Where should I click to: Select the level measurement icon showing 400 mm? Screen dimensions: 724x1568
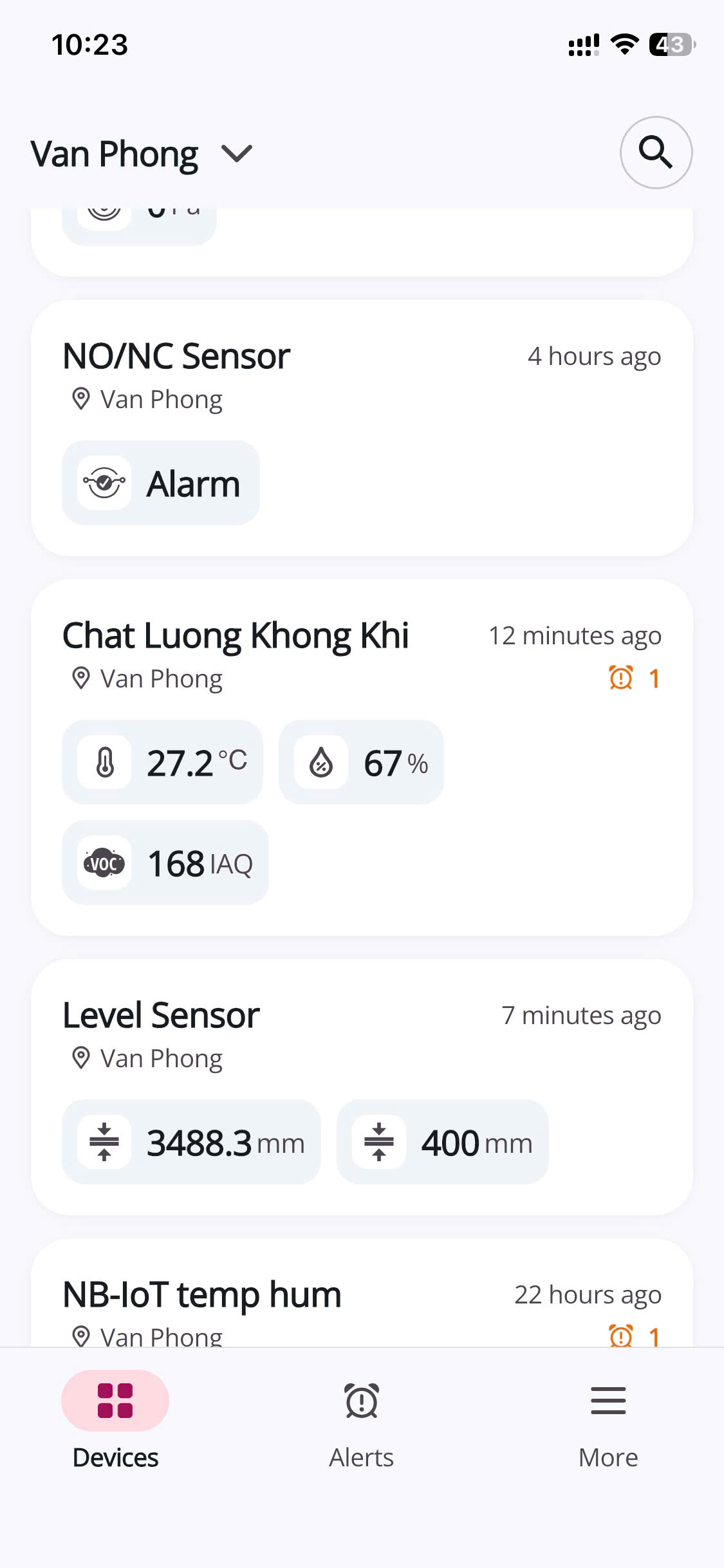tap(379, 1143)
